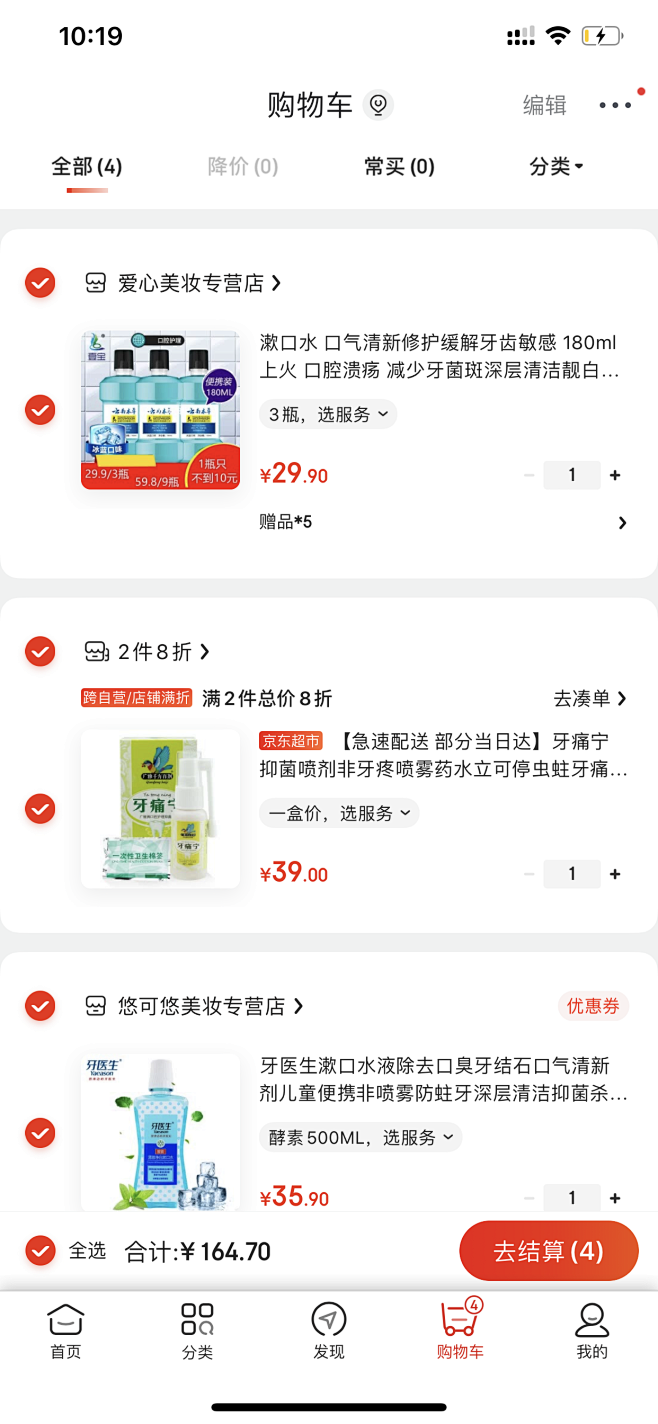This screenshot has height=1424, width=658.
Task: Get the 优惠券 coupon
Action: pyautogui.click(x=593, y=1006)
